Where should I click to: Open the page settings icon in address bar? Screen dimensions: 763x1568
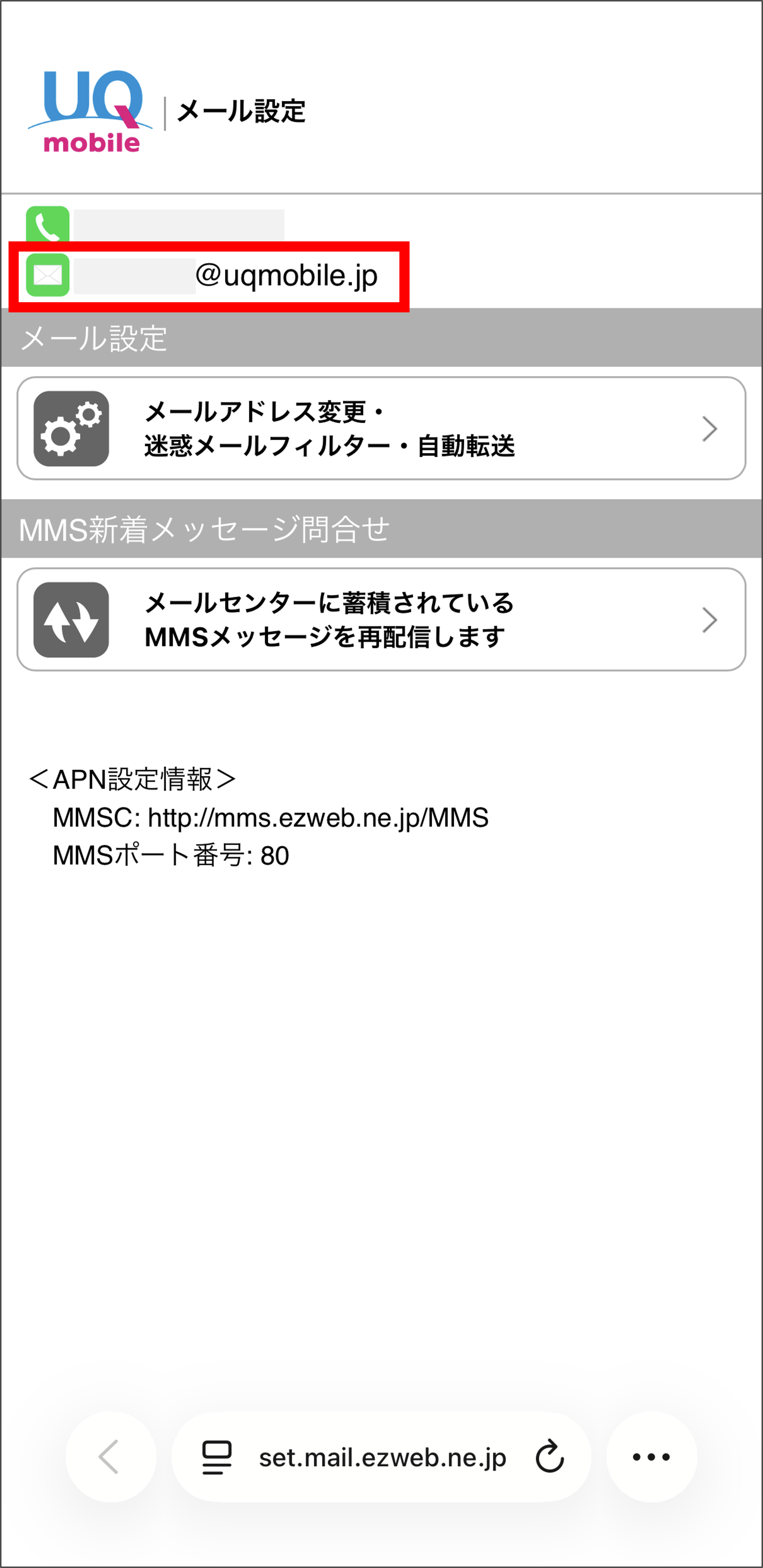coord(217,1457)
